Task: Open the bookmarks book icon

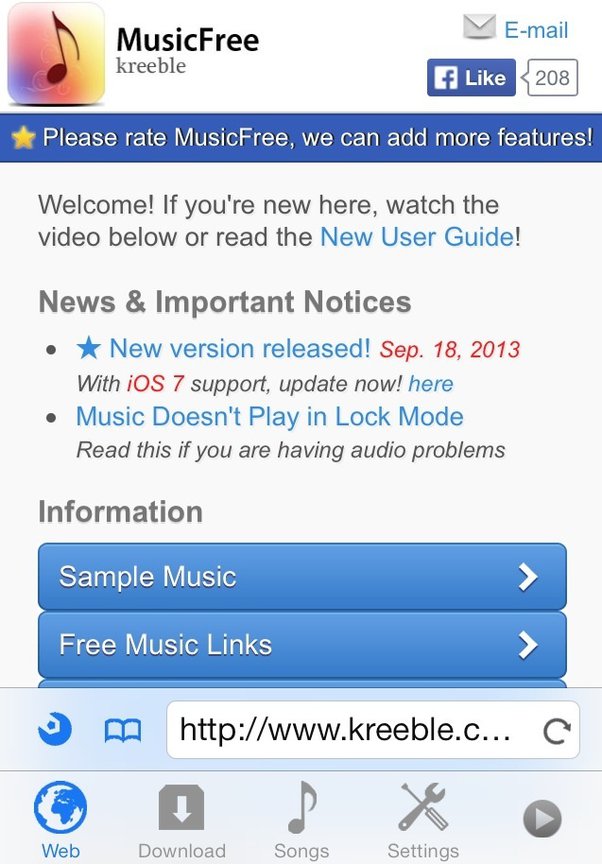Action: coord(123,731)
